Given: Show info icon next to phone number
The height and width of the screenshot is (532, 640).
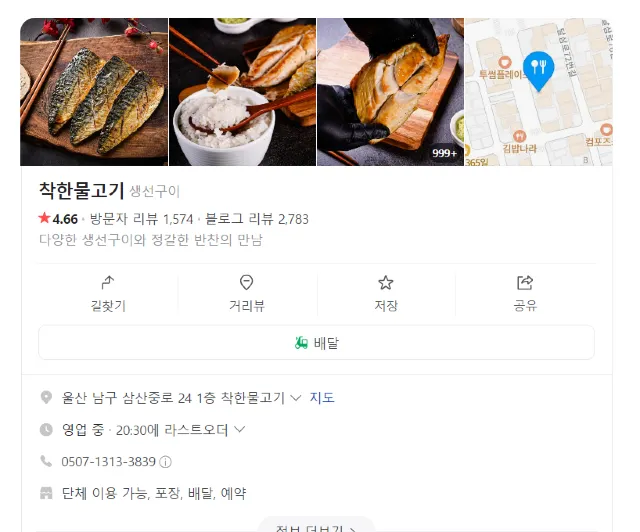Looking at the screenshot, I should (165, 462).
